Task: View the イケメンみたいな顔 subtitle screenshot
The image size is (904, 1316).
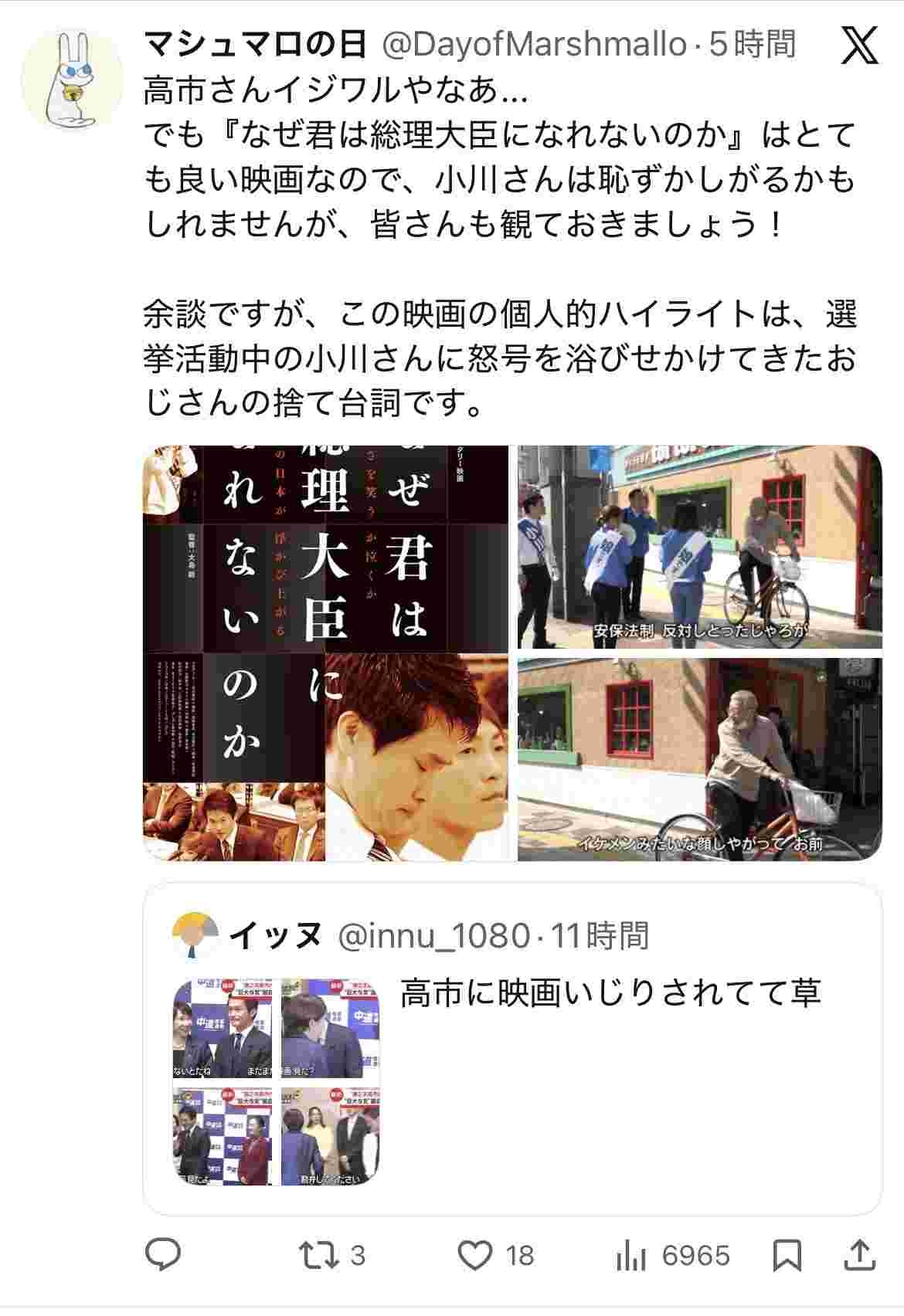Action: 699,759
